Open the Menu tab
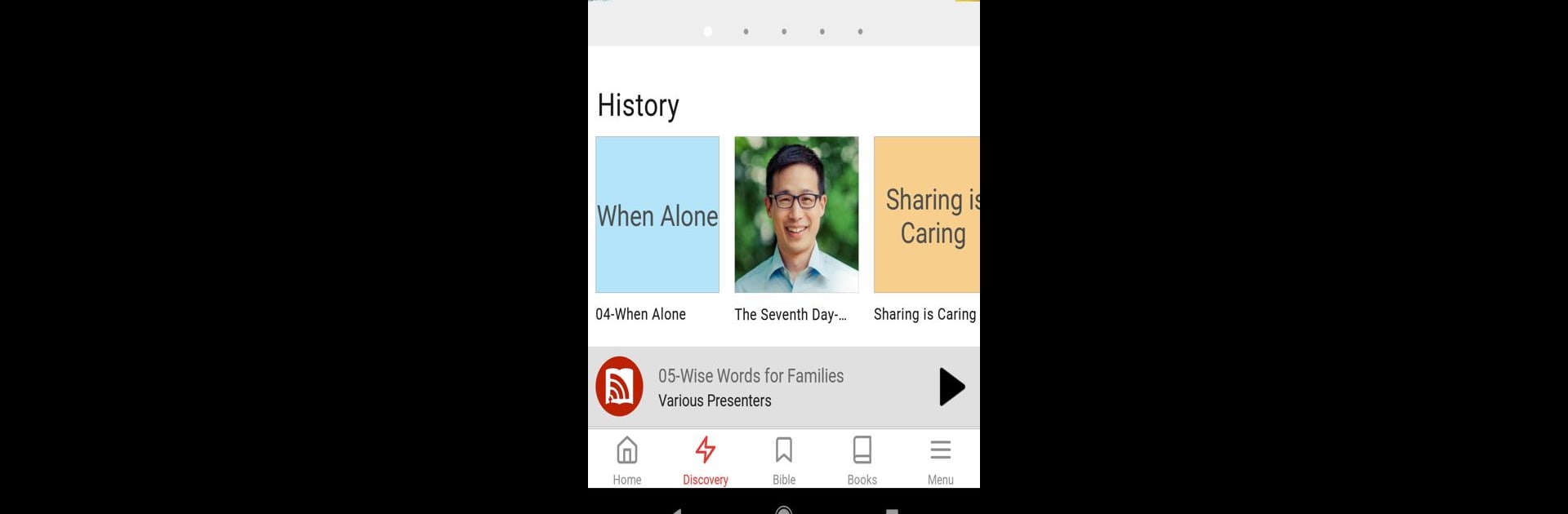Viewport: 1568px width, 514px height. pyautogui.click(x=941, y=461)
